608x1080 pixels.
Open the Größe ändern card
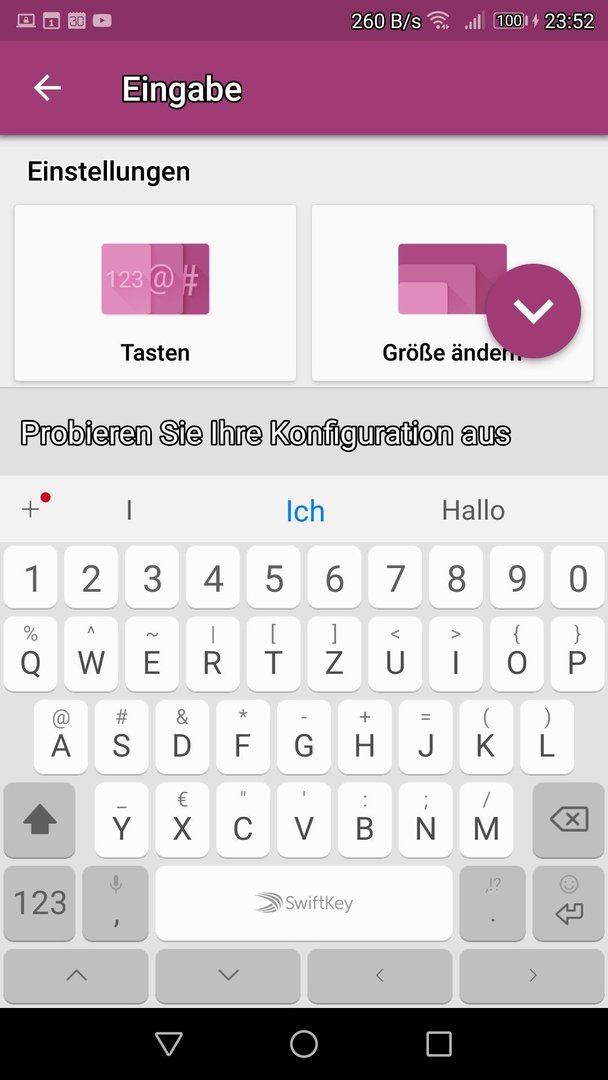pos(452,293)
